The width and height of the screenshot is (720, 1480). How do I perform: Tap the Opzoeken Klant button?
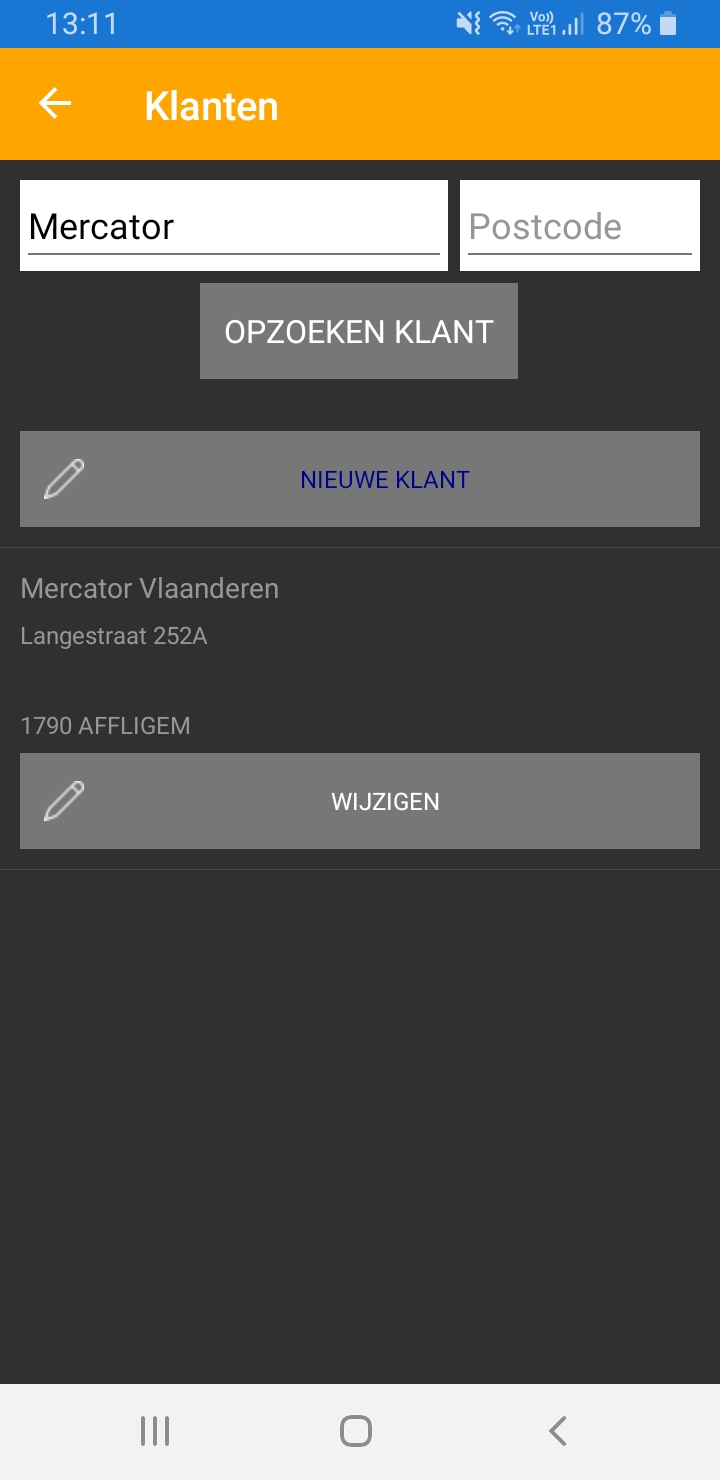(359, 331)
